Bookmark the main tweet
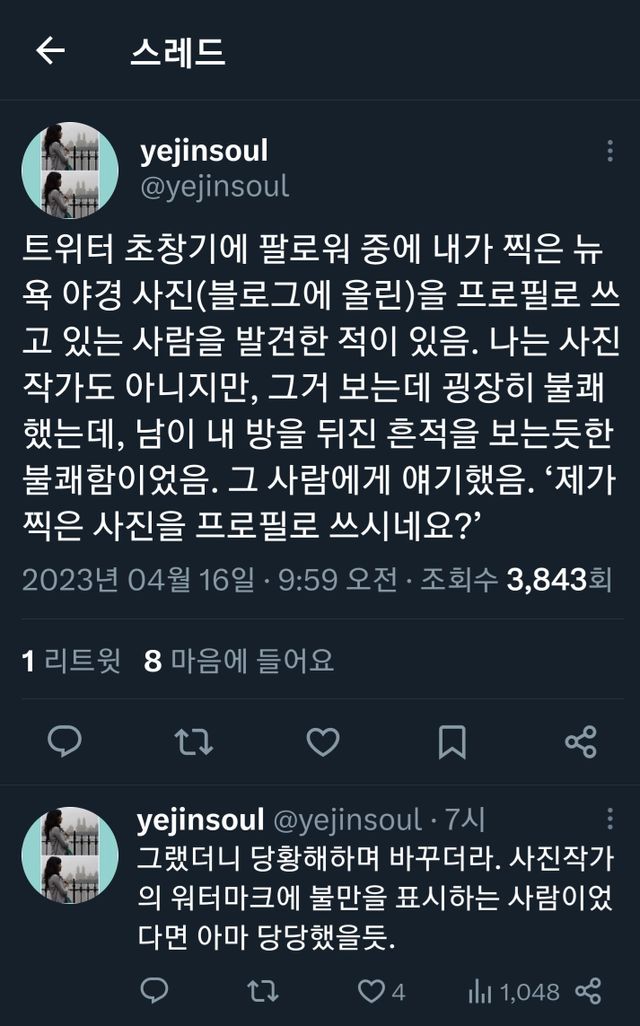This screenshot has height=1026, width=640. (x=452, y=741)
